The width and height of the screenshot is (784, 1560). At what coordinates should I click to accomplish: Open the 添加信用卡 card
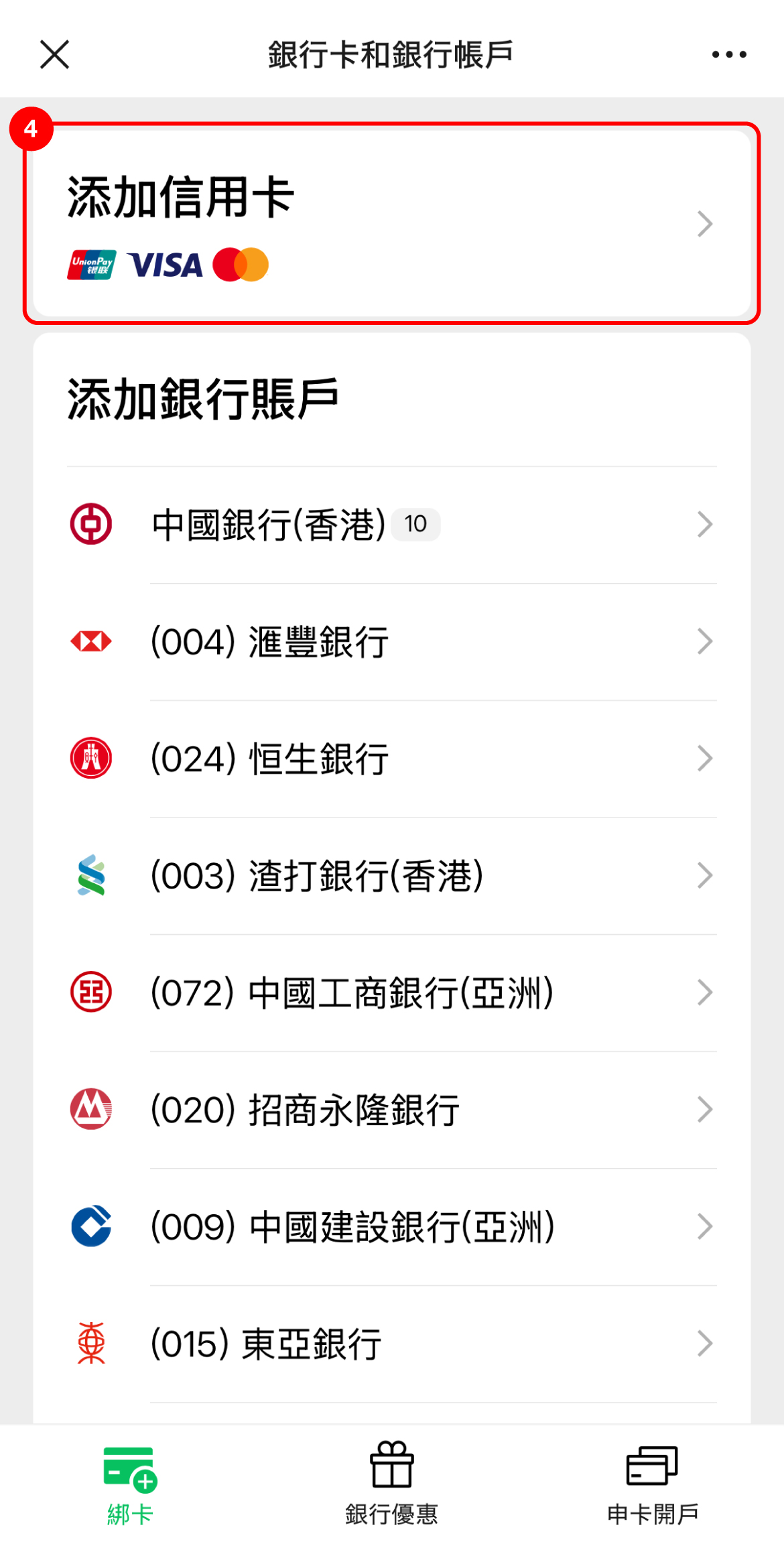(x=391, y=224)
